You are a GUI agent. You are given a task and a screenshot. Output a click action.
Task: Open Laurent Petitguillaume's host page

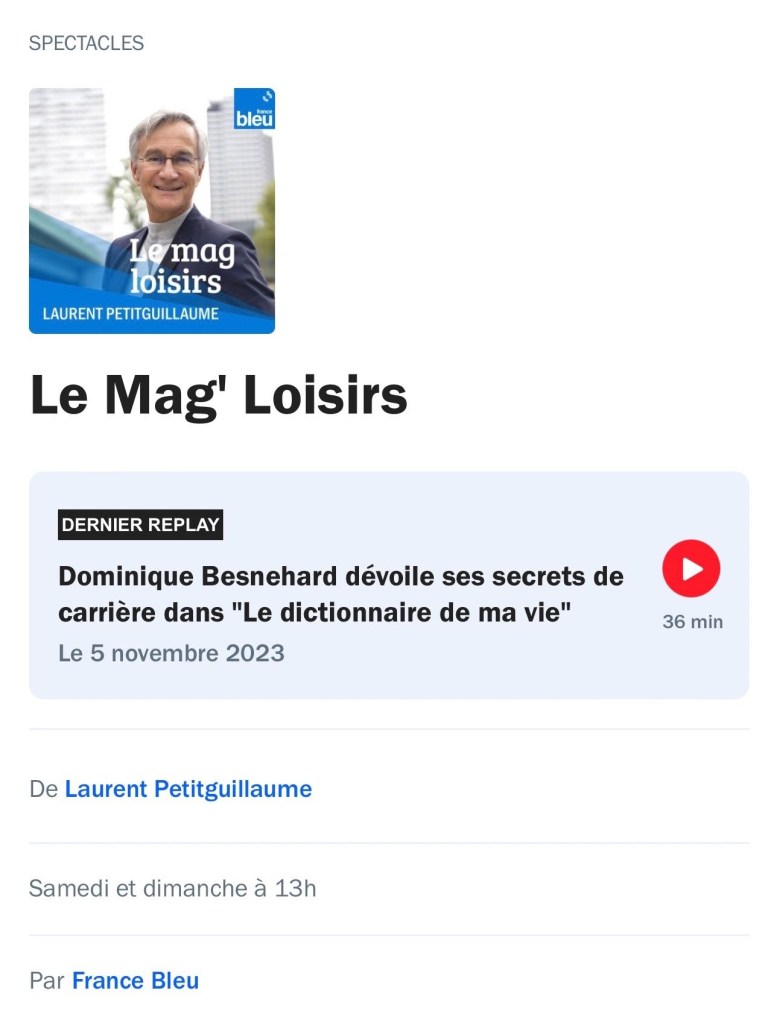[x=188, y=789]
